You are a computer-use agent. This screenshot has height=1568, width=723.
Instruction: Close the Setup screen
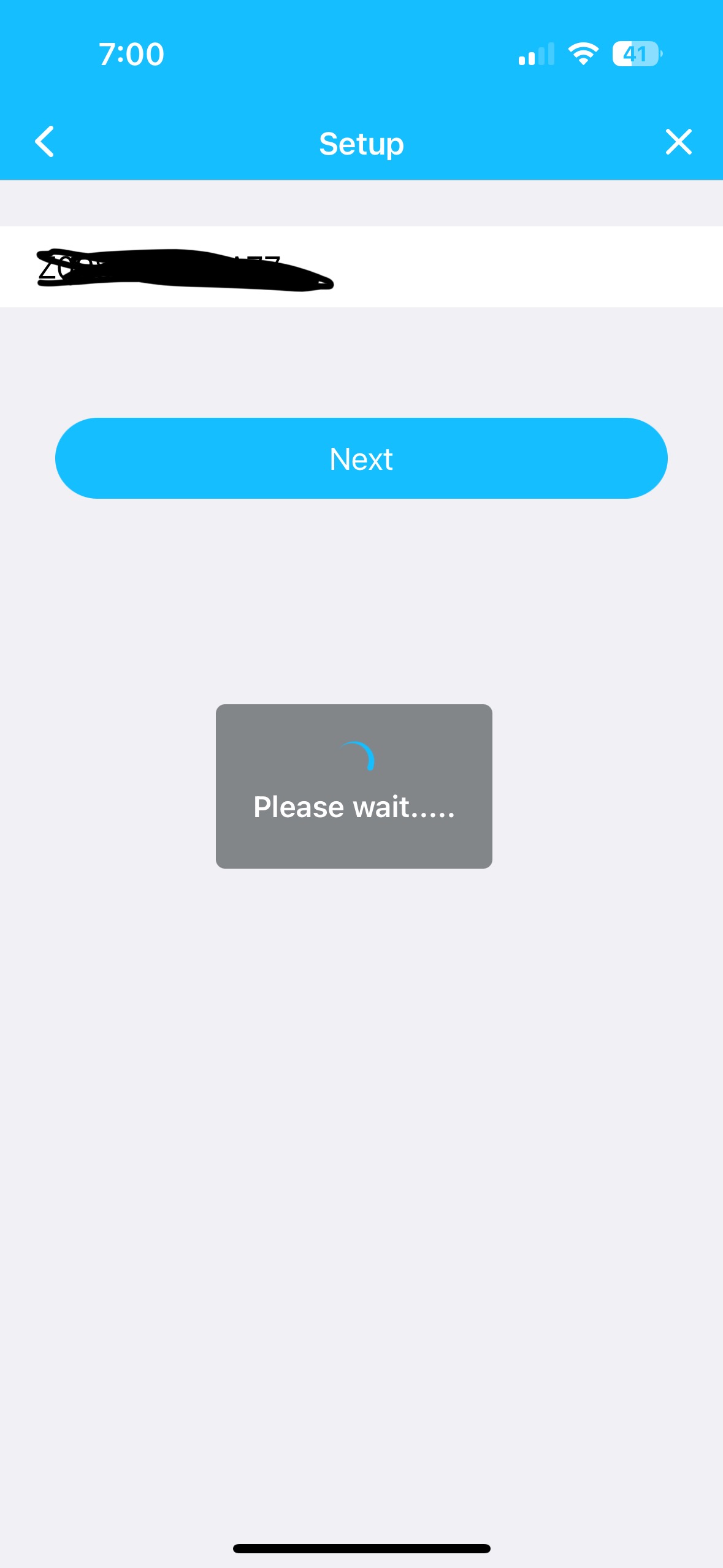tap(678, 142)
